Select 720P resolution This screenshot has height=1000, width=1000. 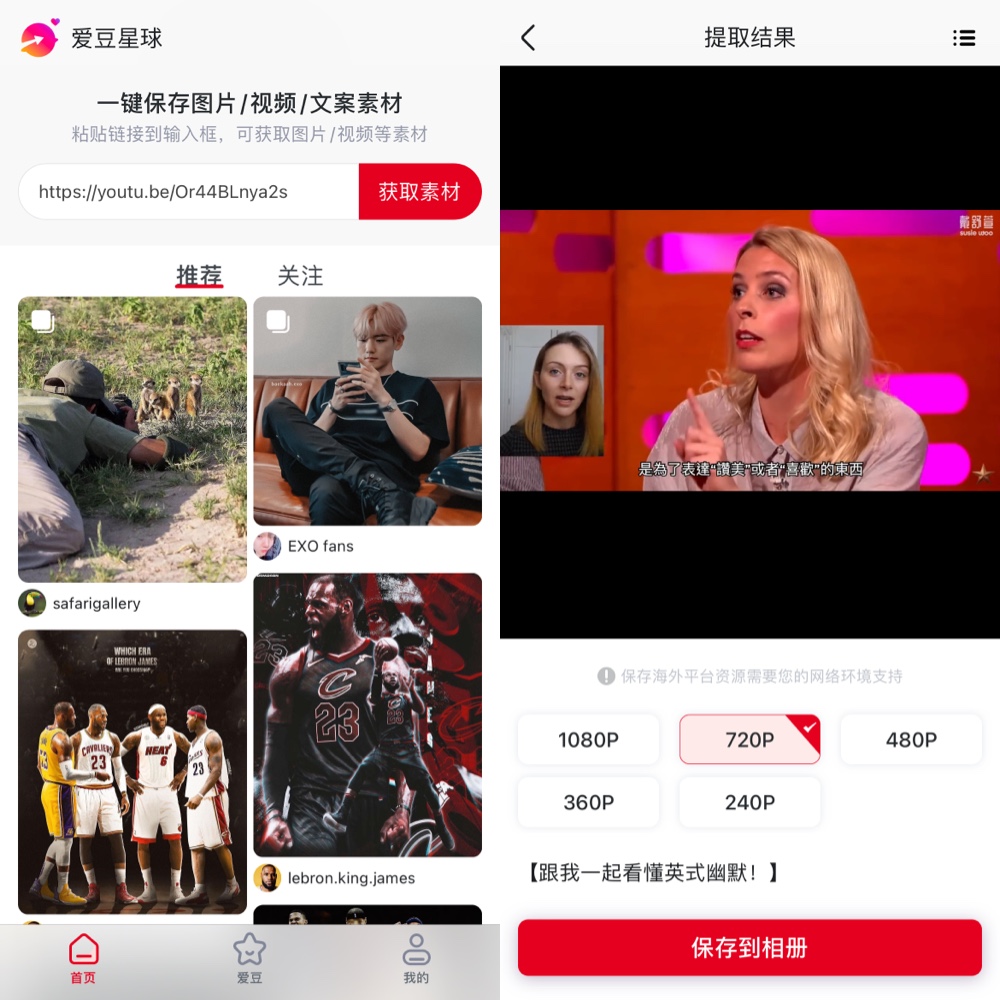point(749,740)
